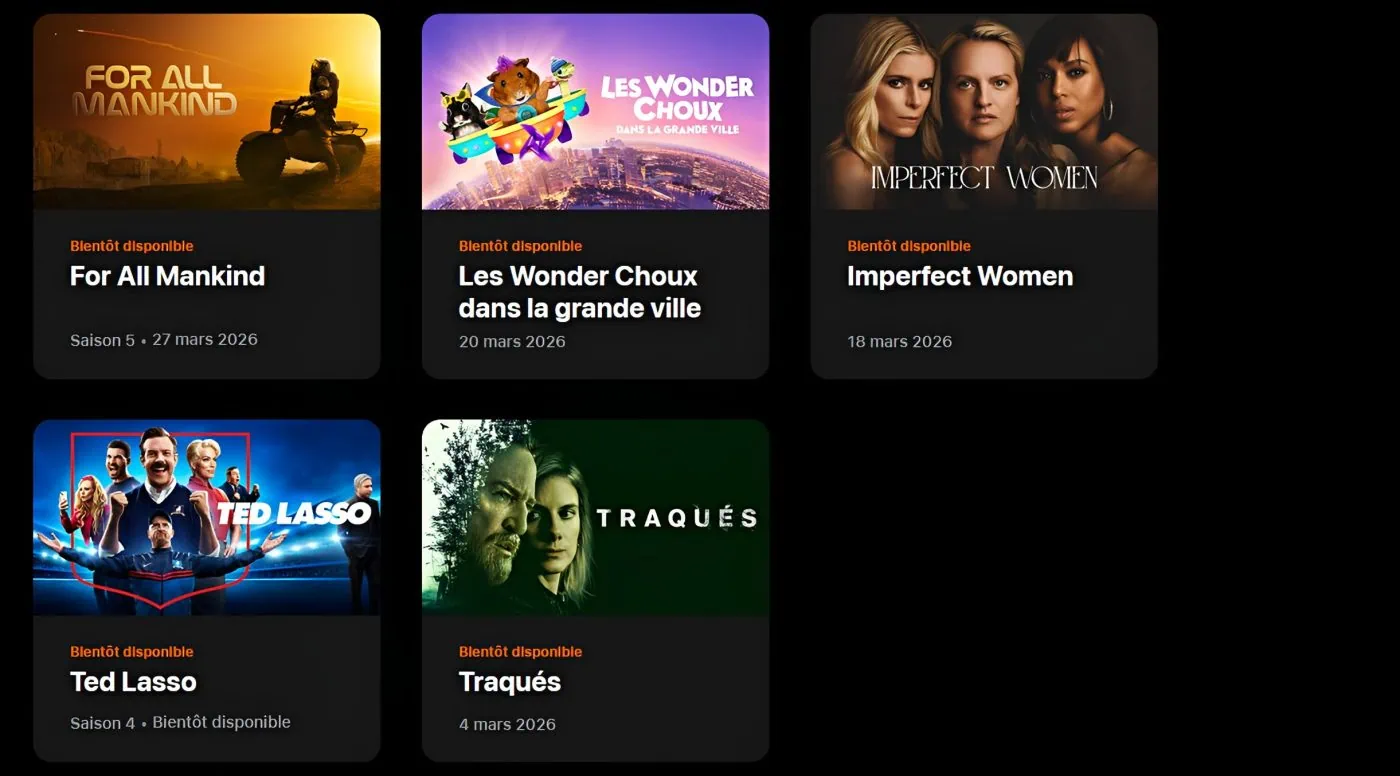Open the For All Mankind card
Viewport: 1400px width, 776px height.
207,196
